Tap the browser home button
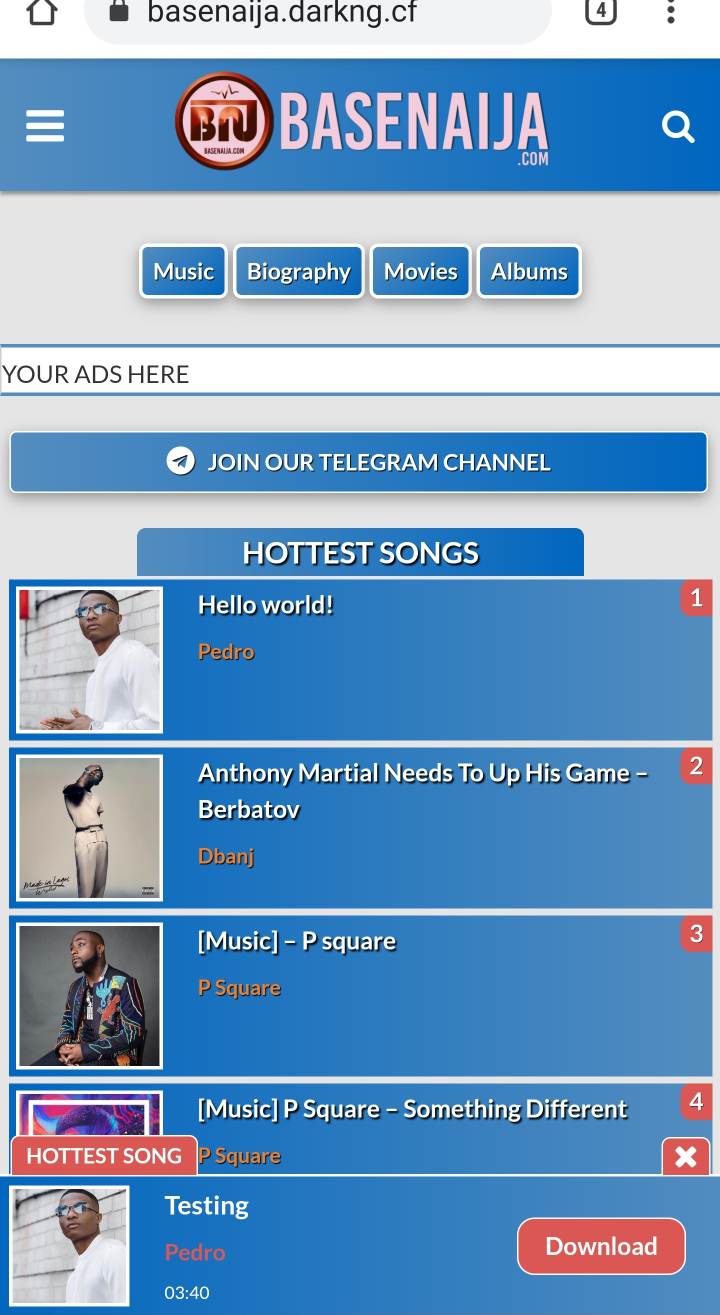Screen dimensions: 720x1315 pyautogui.click(x=41, y=13)
